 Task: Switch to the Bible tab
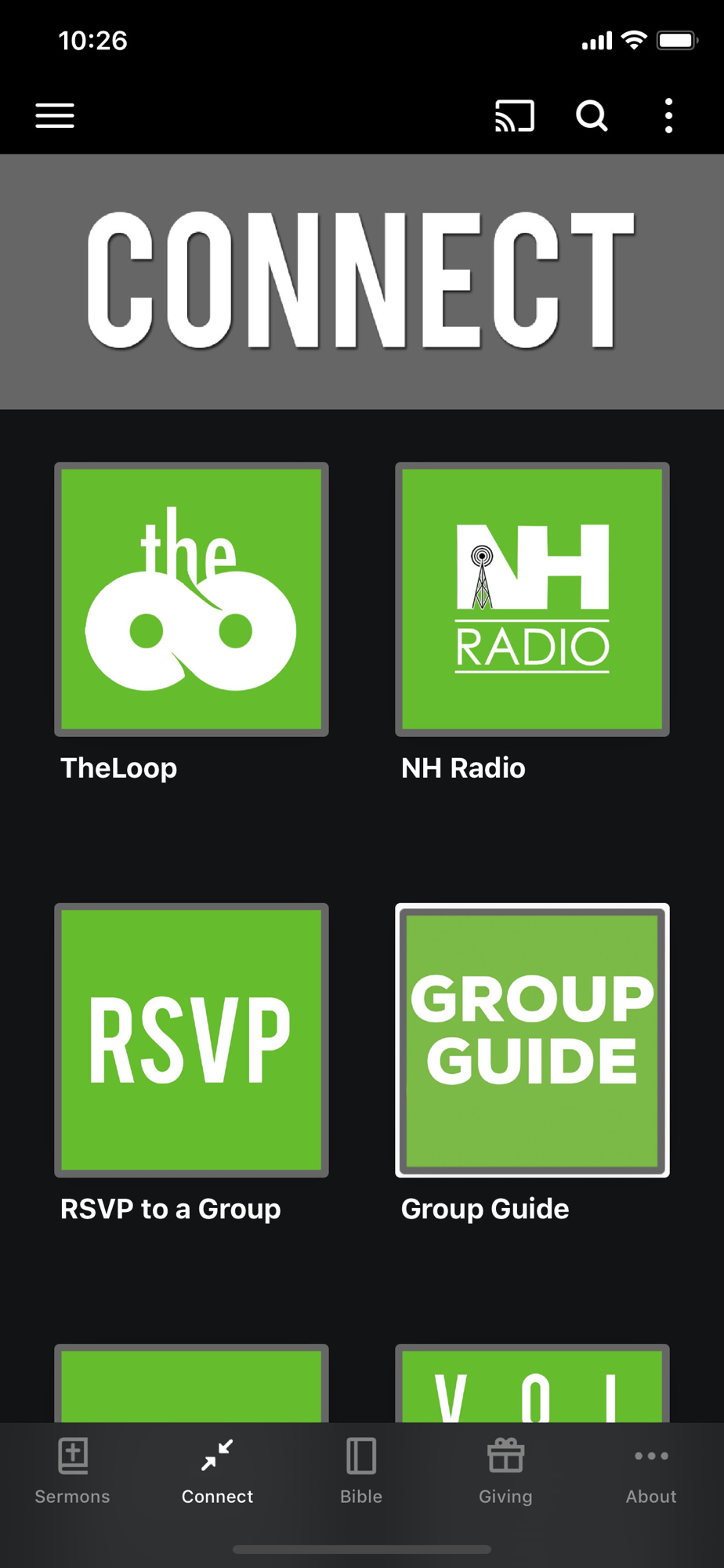pos(361,1472)
